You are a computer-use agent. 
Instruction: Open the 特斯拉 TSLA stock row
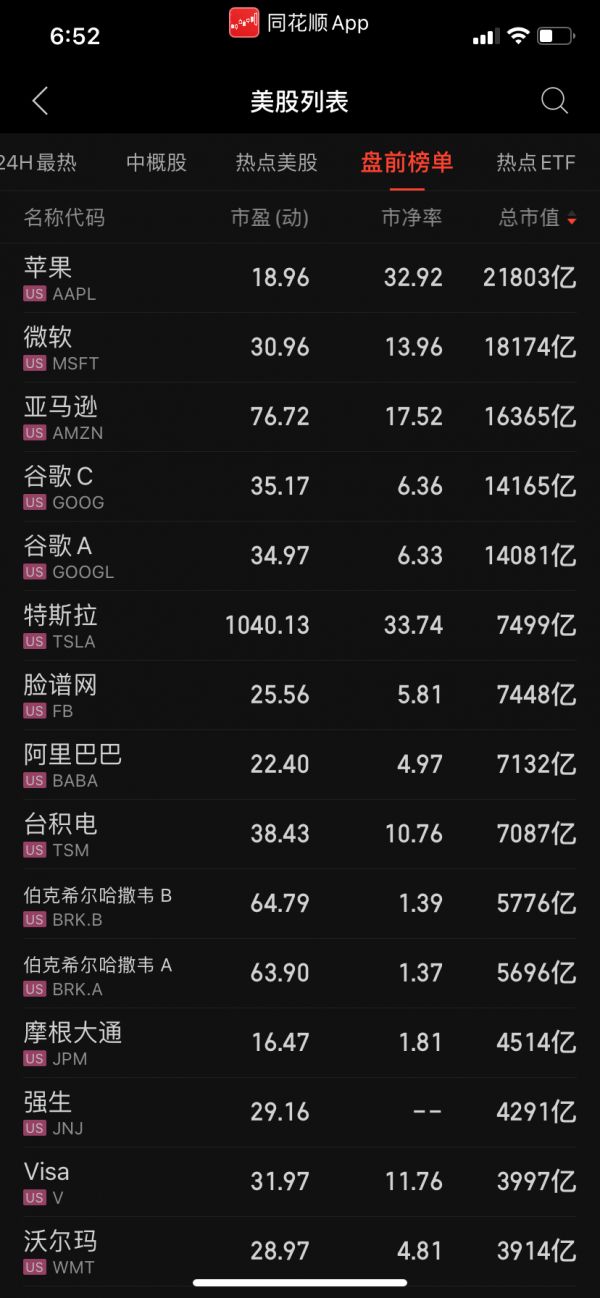coord(300,625)
